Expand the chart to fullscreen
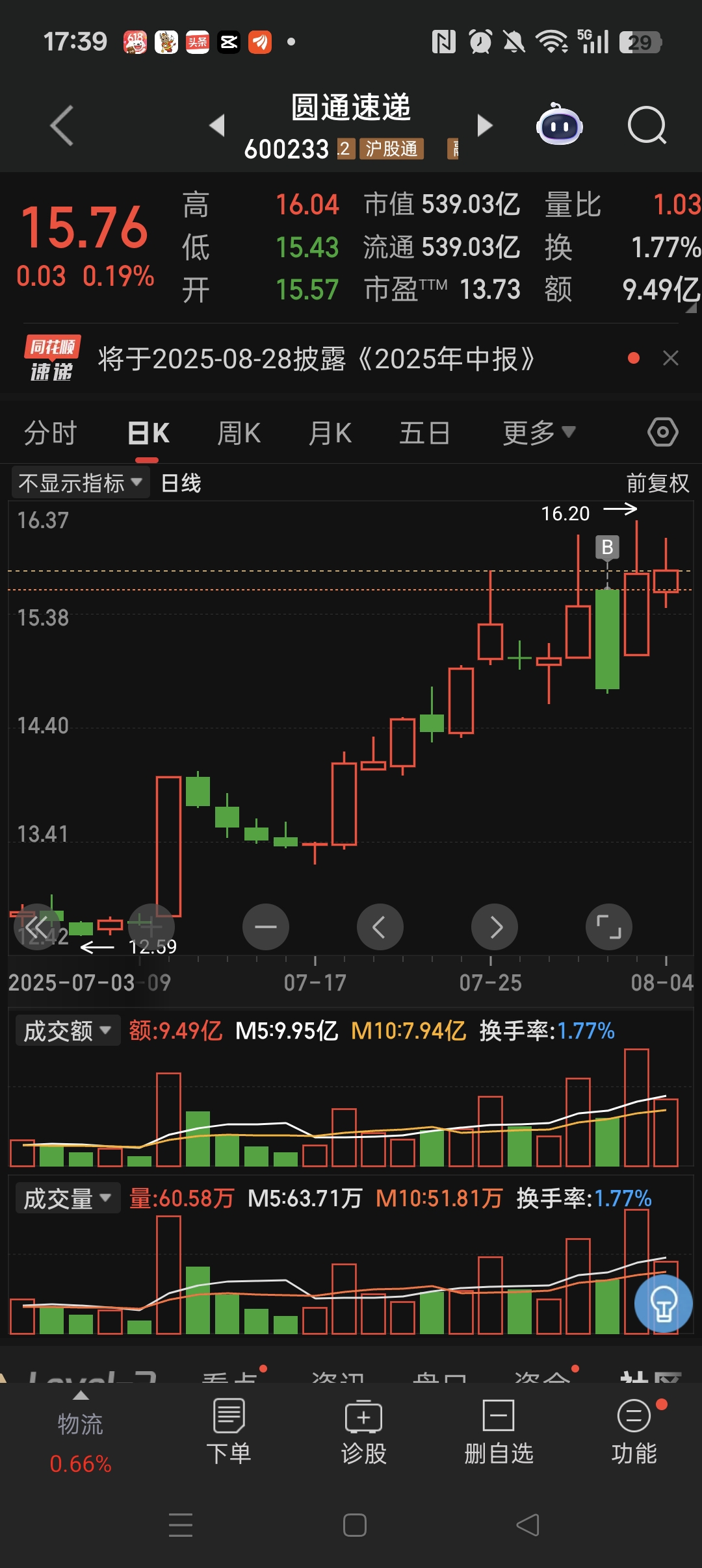This screenshot has height=1568, width=702. (x=609, y=927)
